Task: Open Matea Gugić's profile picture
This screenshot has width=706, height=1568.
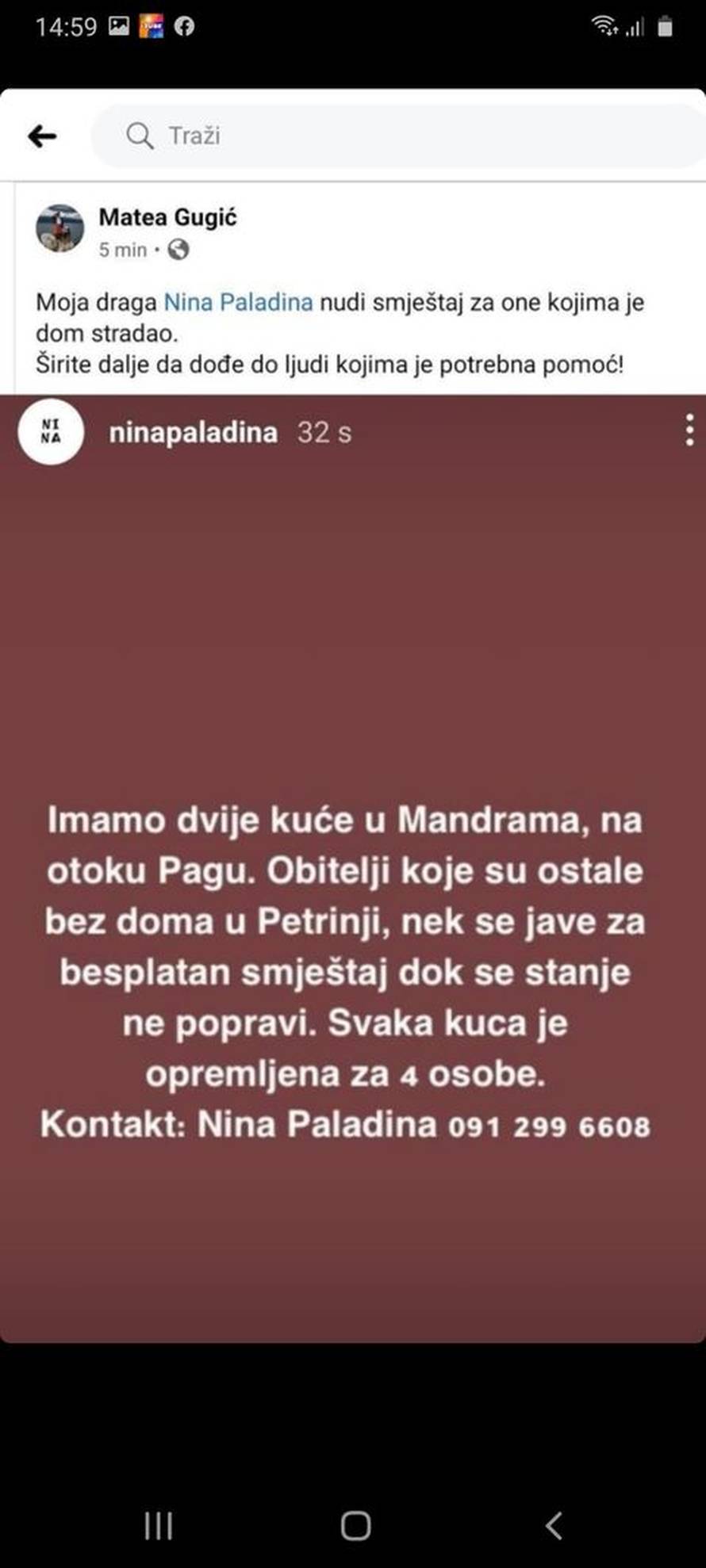Action: click(60, 228)
